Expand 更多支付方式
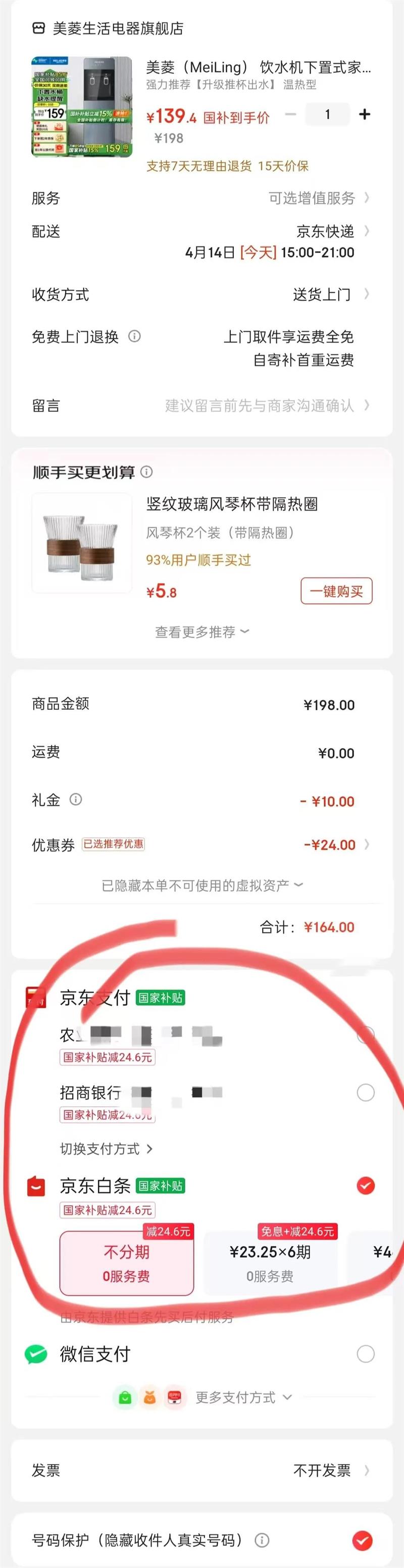Viewport: 404px width, 1568px height. 242,1397
